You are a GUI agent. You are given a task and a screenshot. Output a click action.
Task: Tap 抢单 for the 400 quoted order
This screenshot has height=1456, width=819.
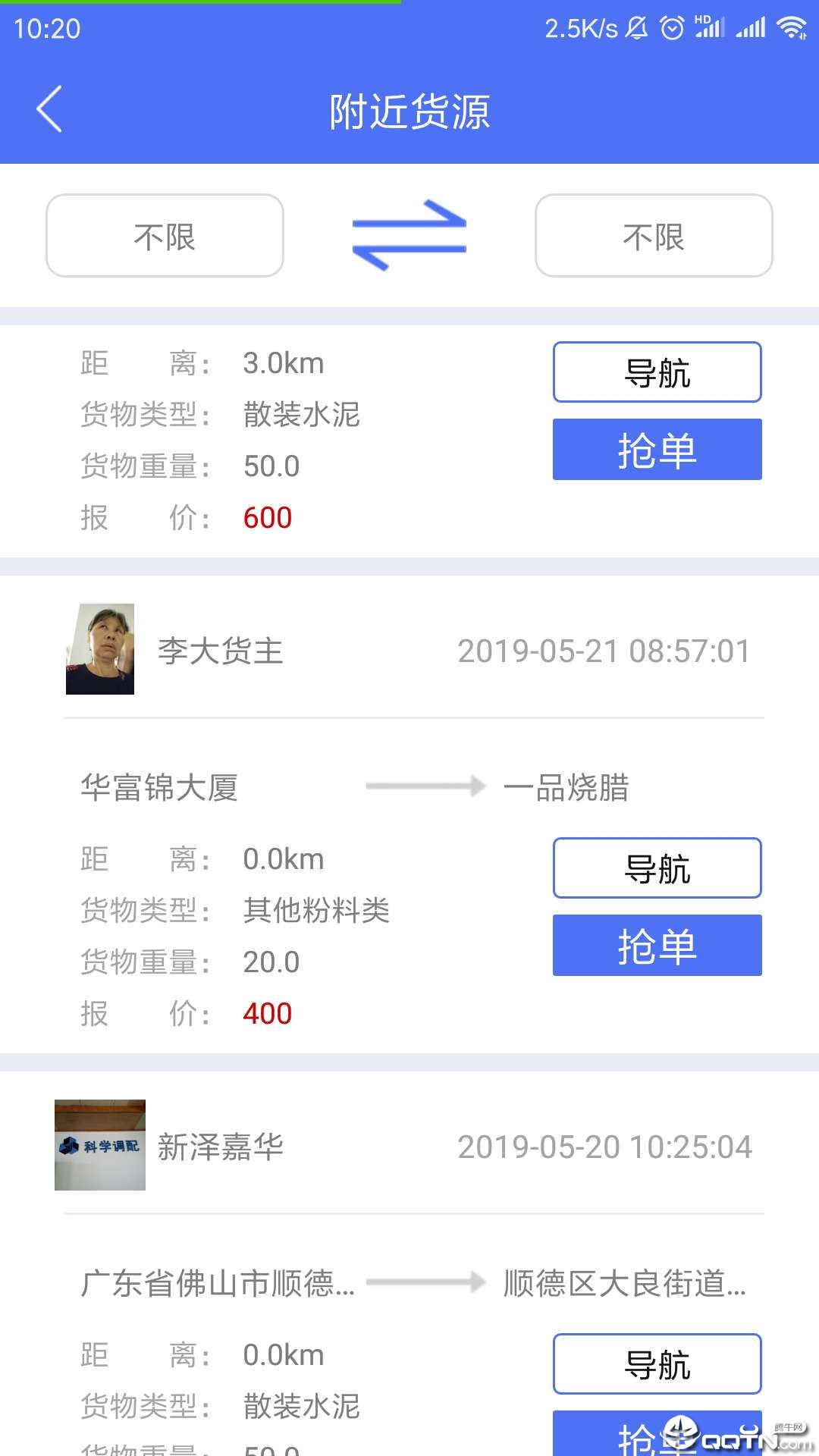click(x=657, y=946)
